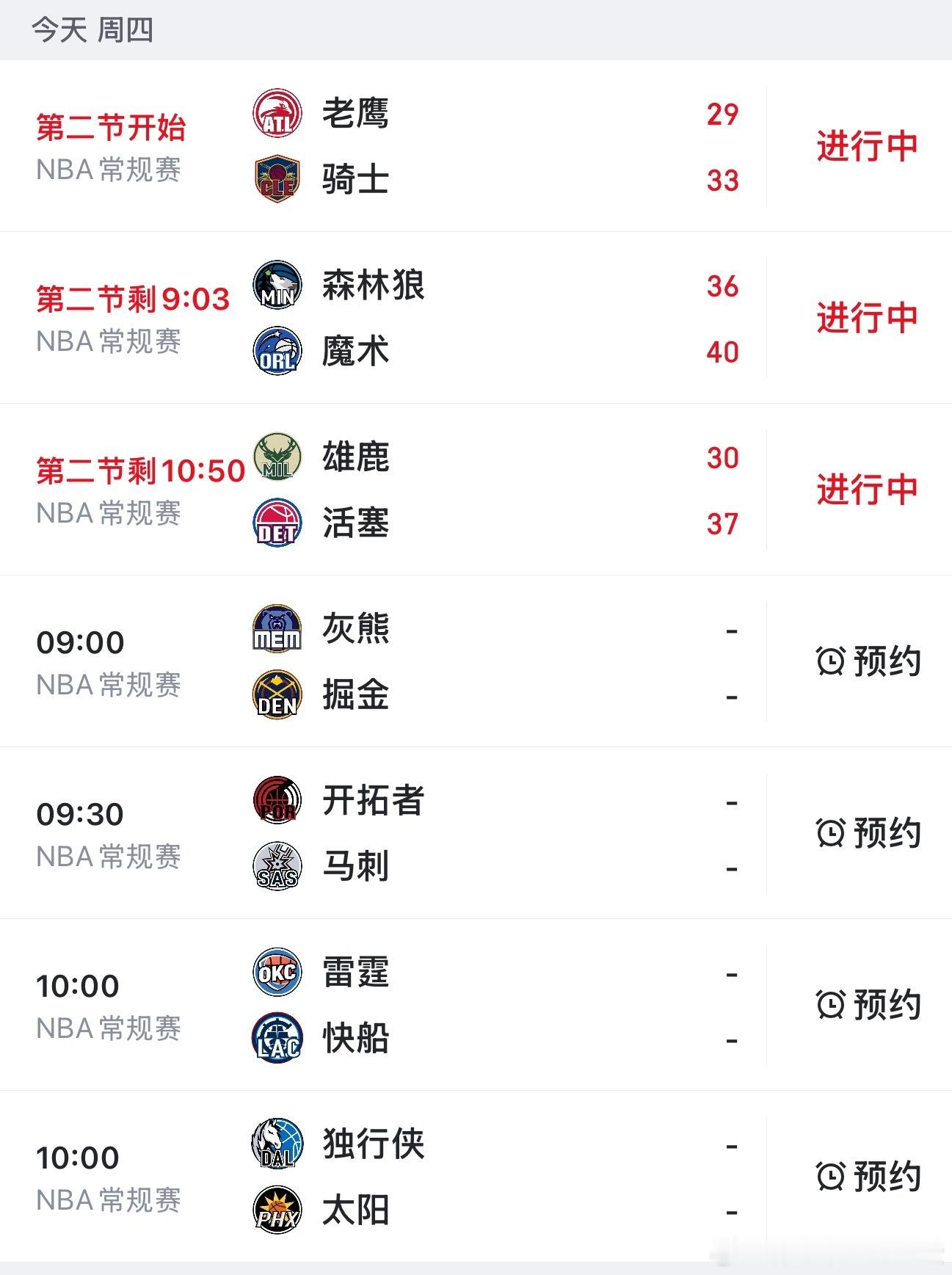Open the live 老鹰 vs 骑士 game via 进行中
Image resolution: width=952 pixels, height=1275 pixels.
point(866,147)
